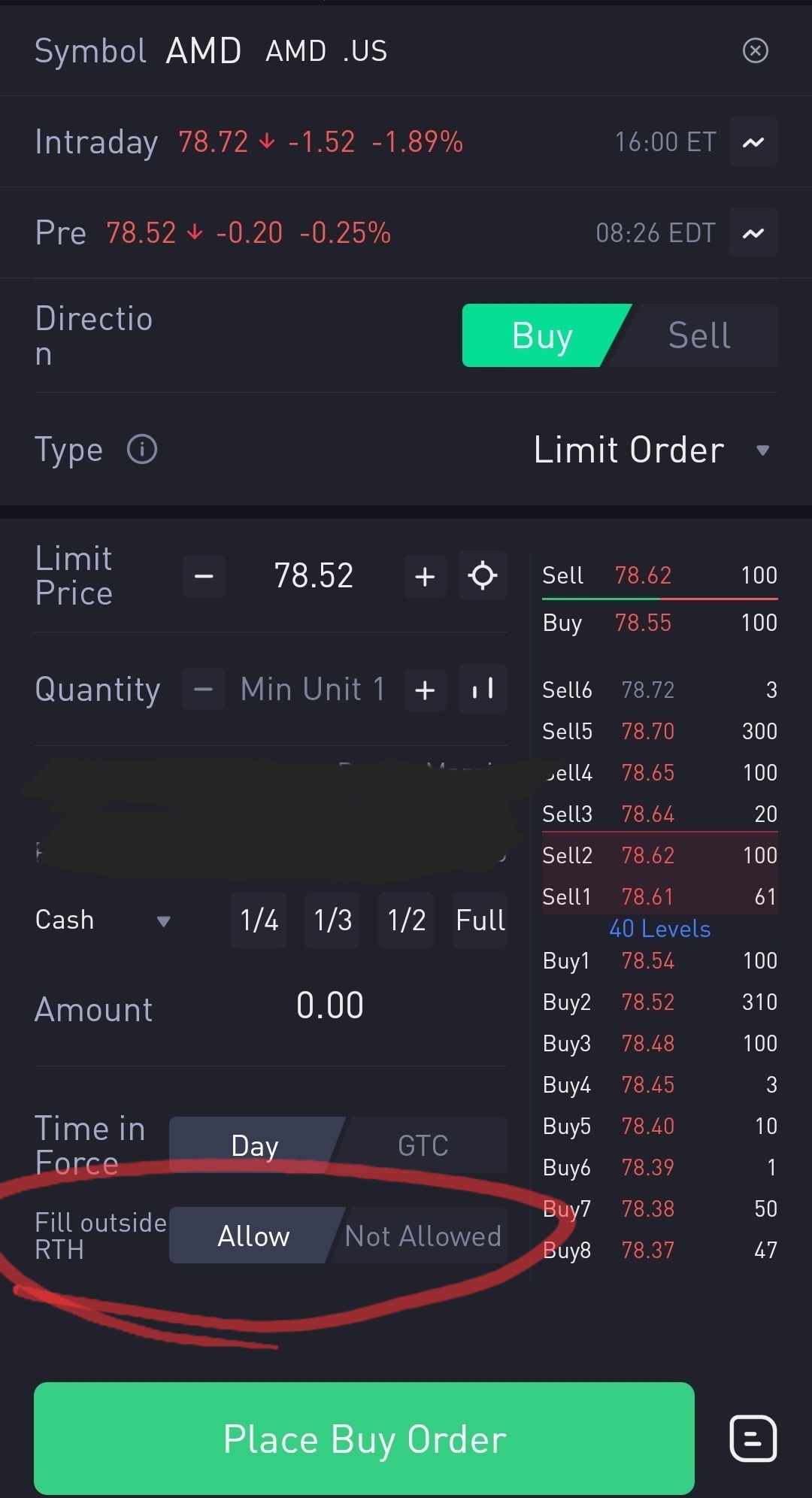Decrease the limit price
The image size is (812, 1498).
point(204,576)
